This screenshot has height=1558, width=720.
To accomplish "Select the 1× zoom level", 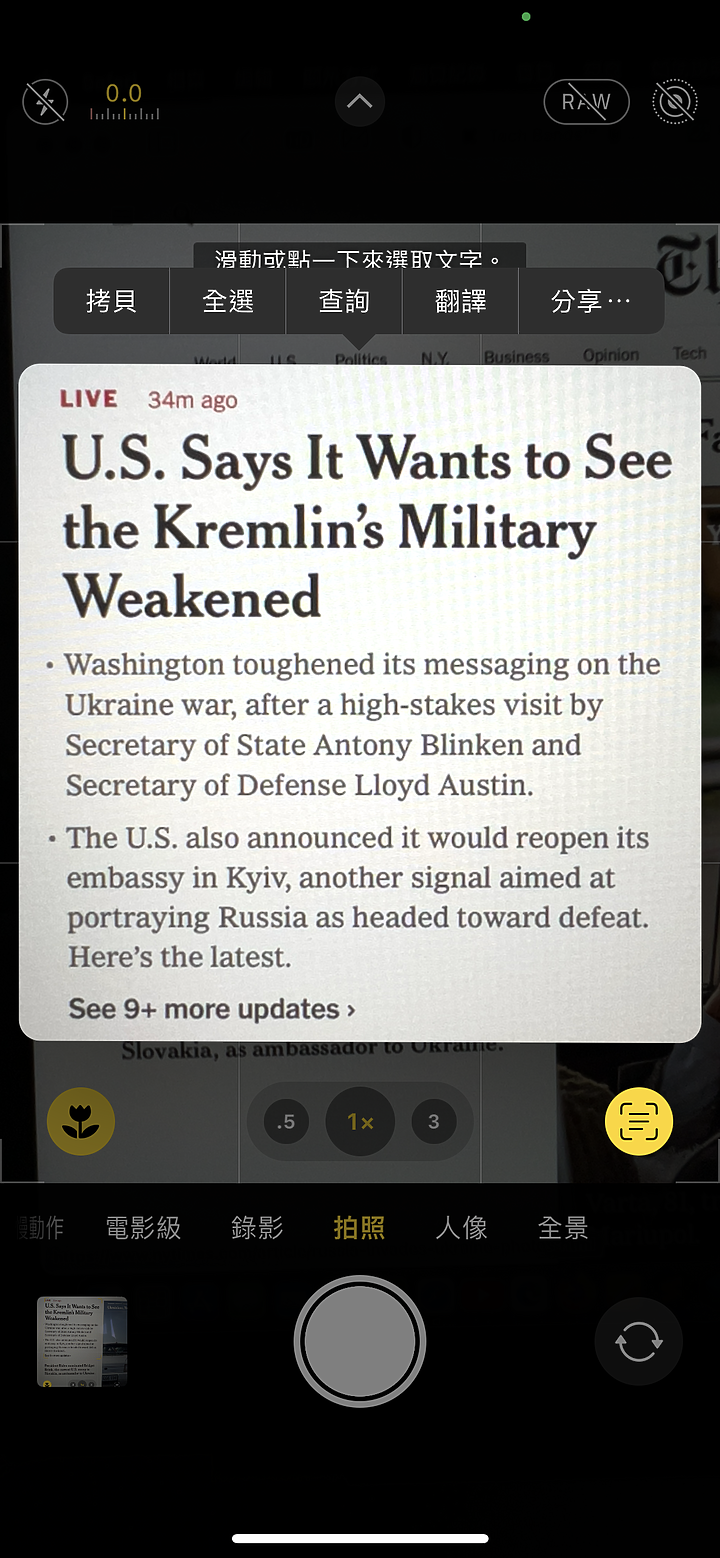I will 360,1122.
